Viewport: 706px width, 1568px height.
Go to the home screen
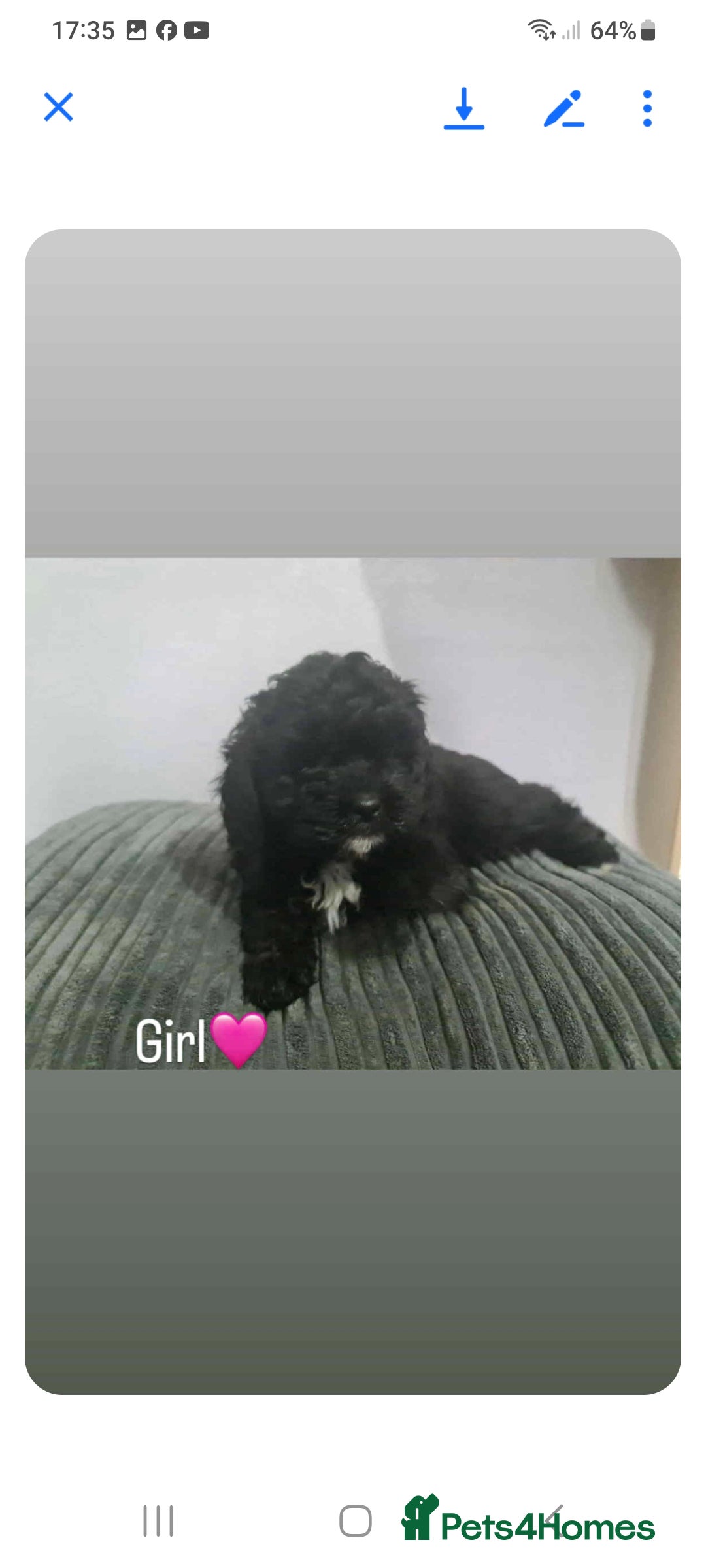356,1520
